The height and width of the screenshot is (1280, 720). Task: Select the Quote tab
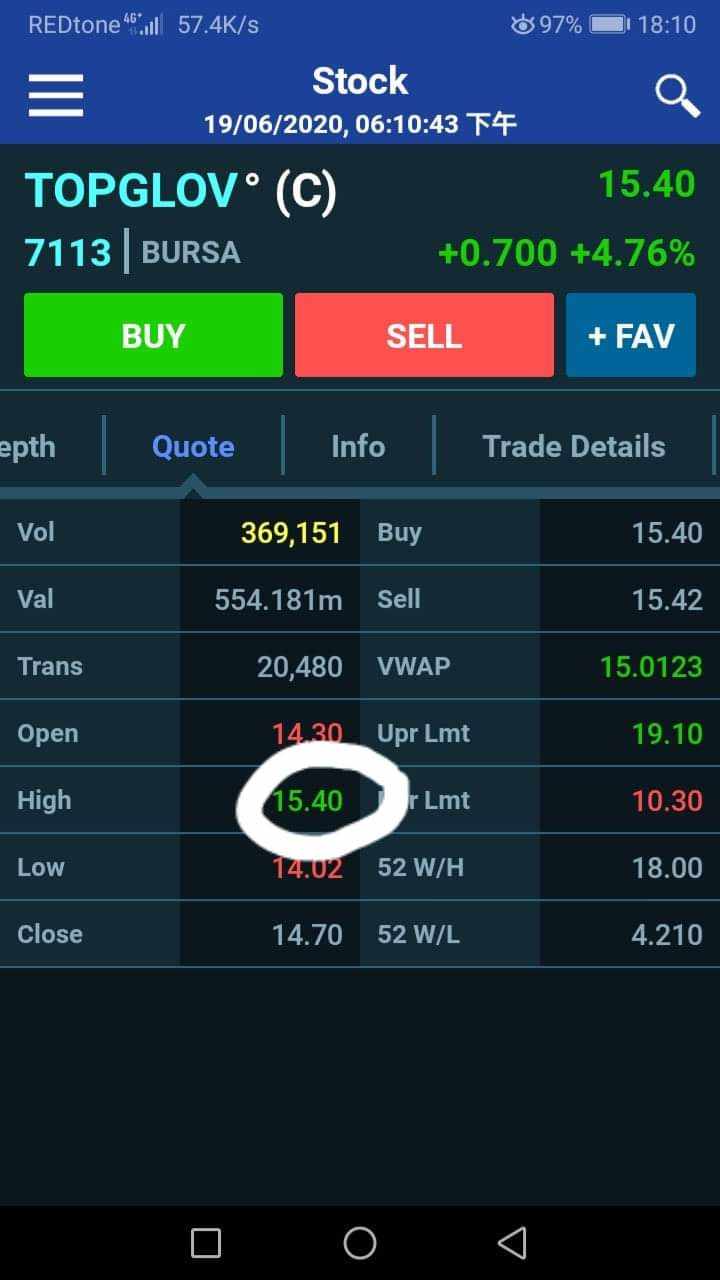(193, 446)
